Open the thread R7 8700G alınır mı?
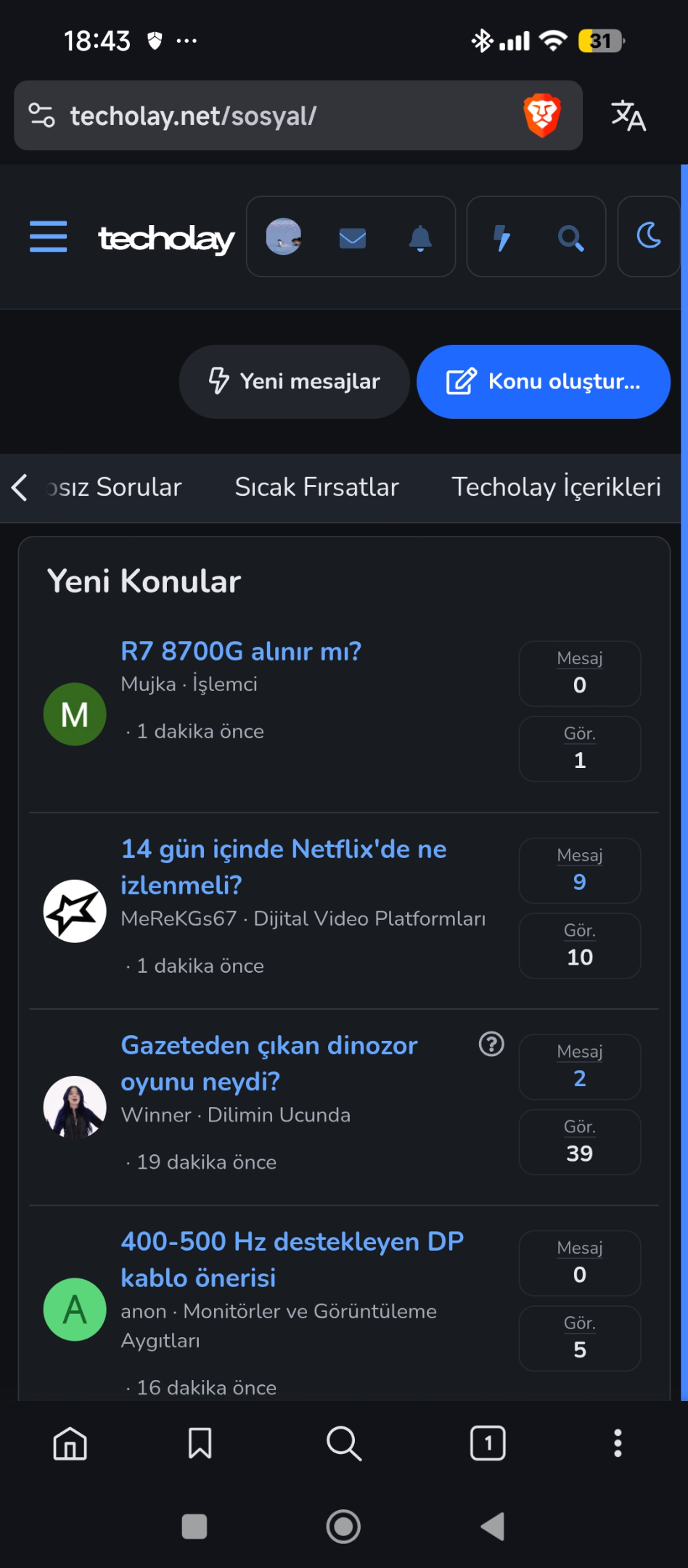 tap(241, 651)
